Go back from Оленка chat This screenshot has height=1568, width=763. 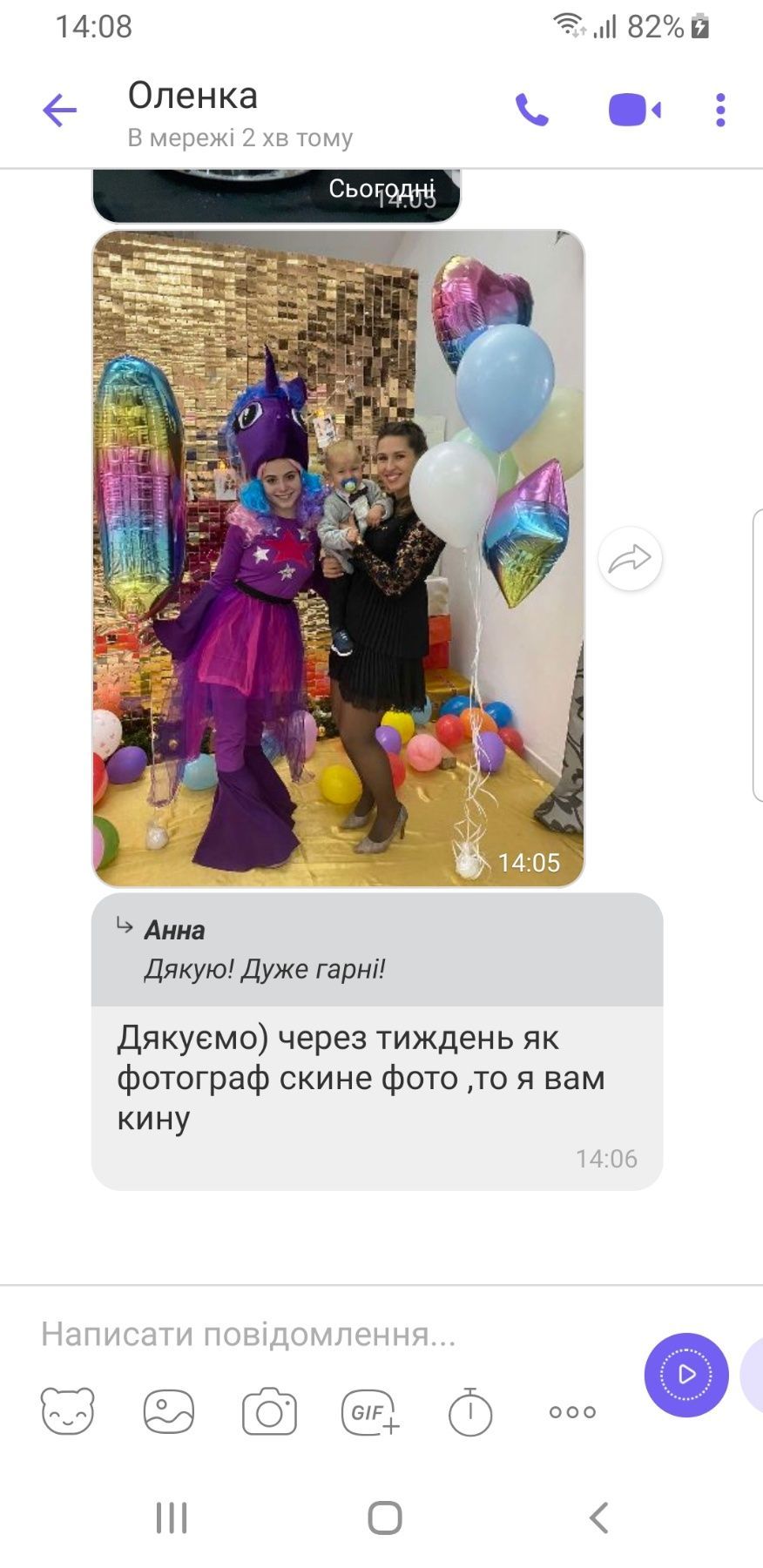(59, 111)
